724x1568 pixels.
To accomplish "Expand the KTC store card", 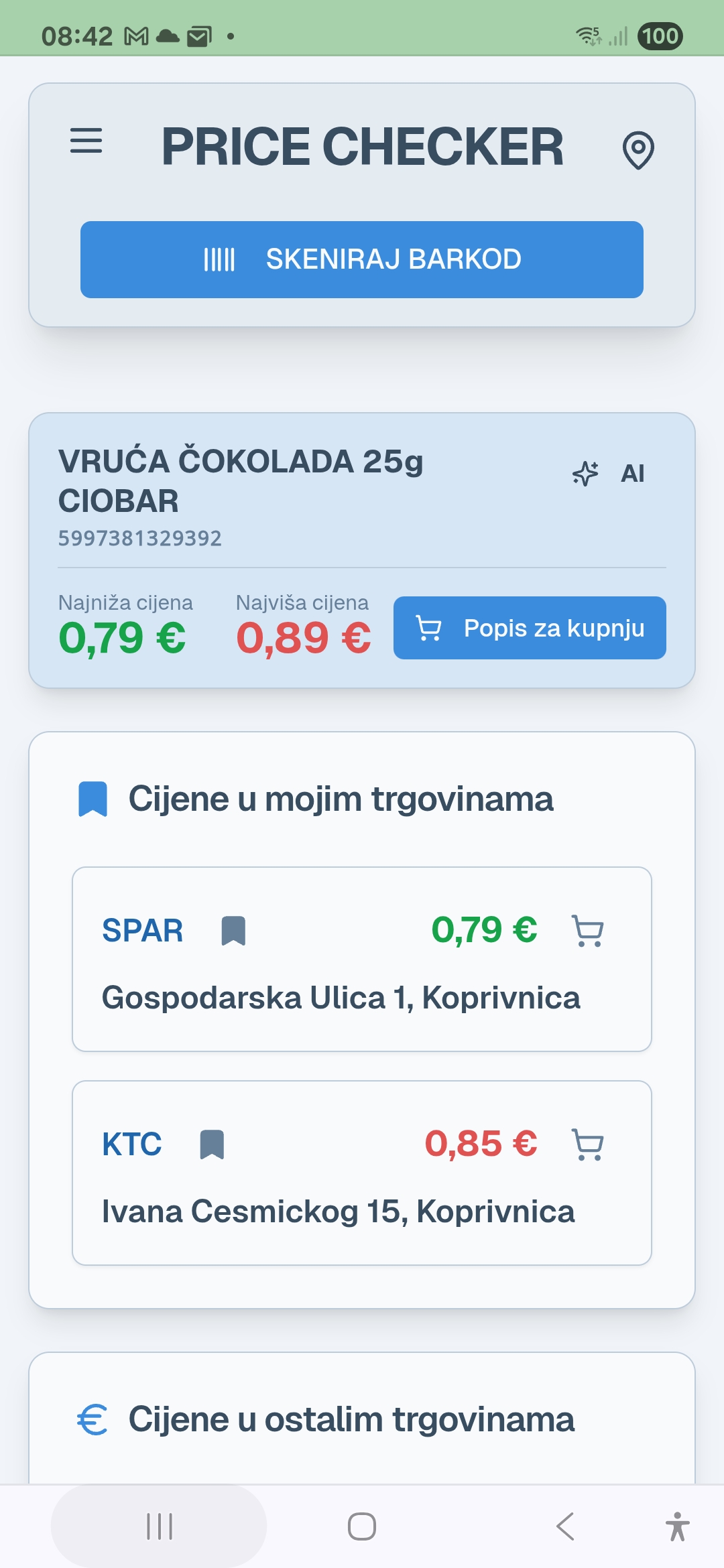I will click(362, 1171).
